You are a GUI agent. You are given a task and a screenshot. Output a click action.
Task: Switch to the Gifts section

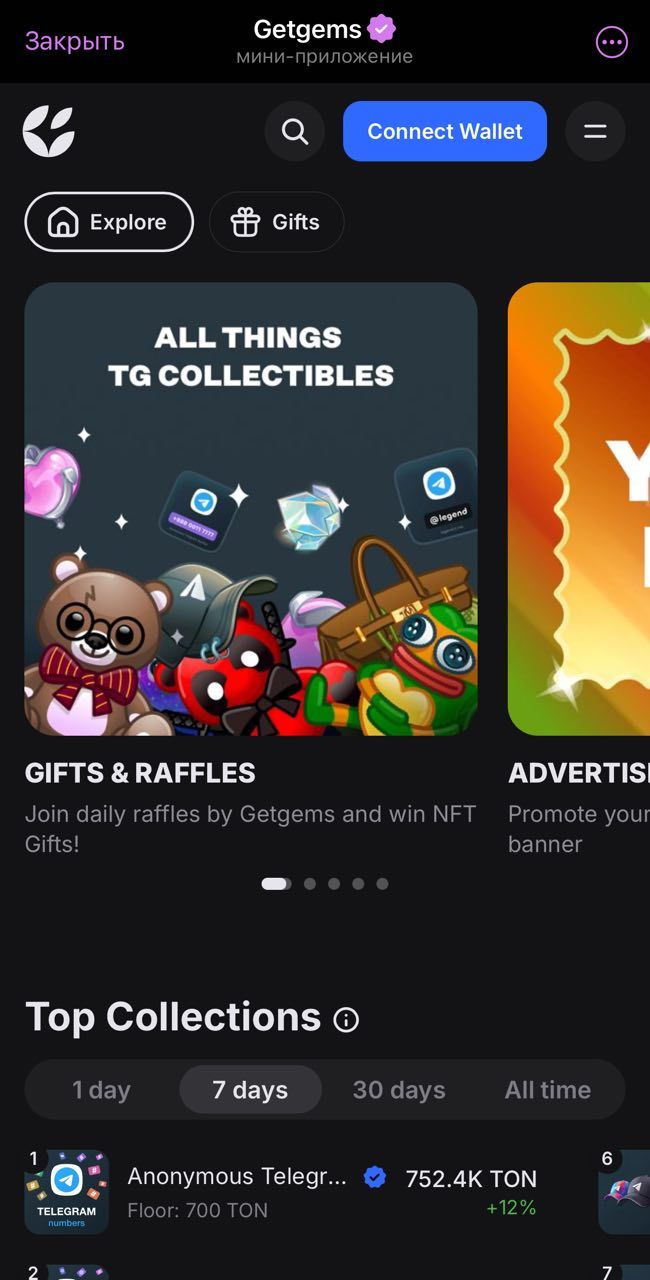[276, 222]
